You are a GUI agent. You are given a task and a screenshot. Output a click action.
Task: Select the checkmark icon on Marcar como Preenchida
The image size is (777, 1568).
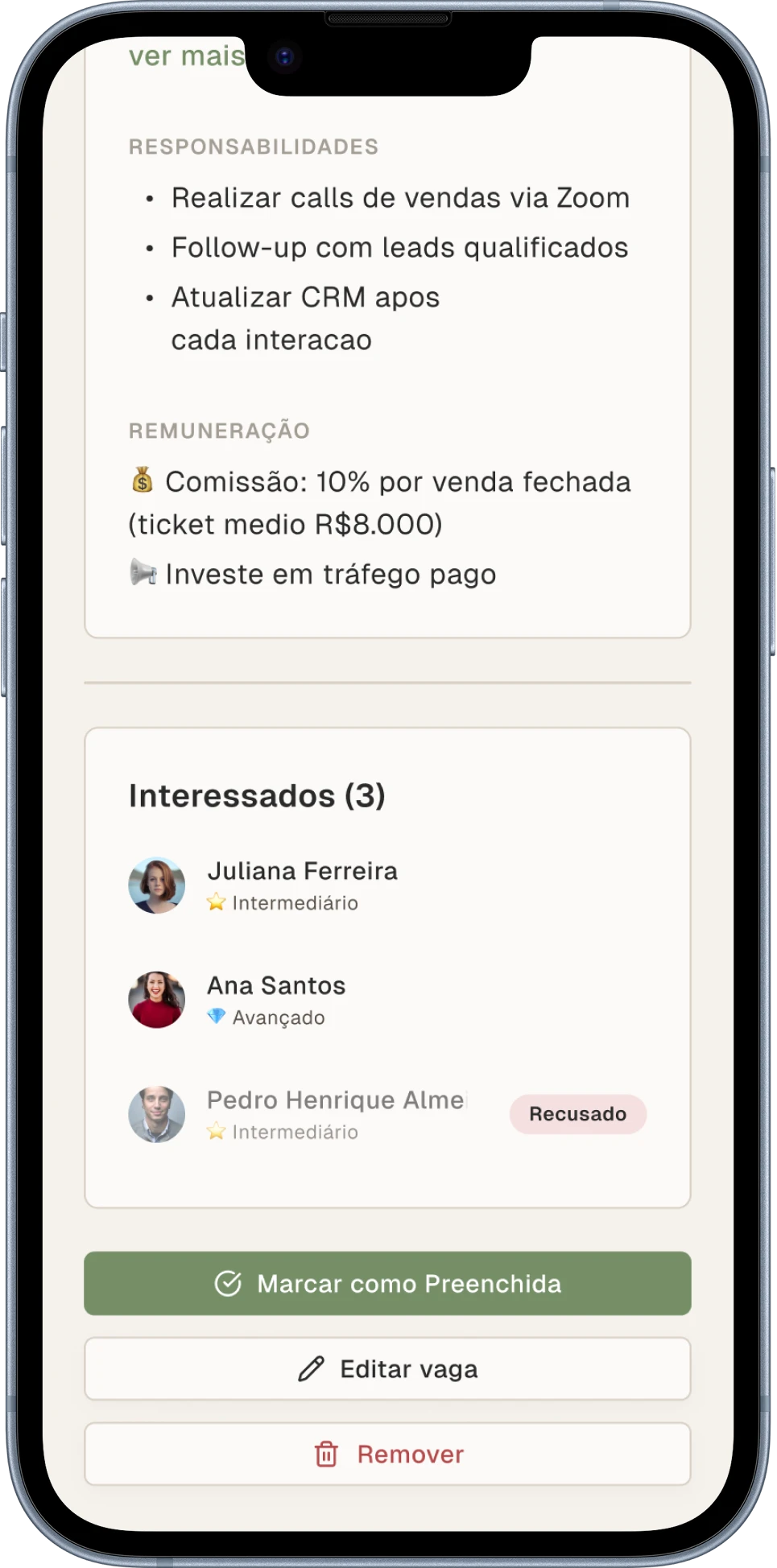[230, 1284]
